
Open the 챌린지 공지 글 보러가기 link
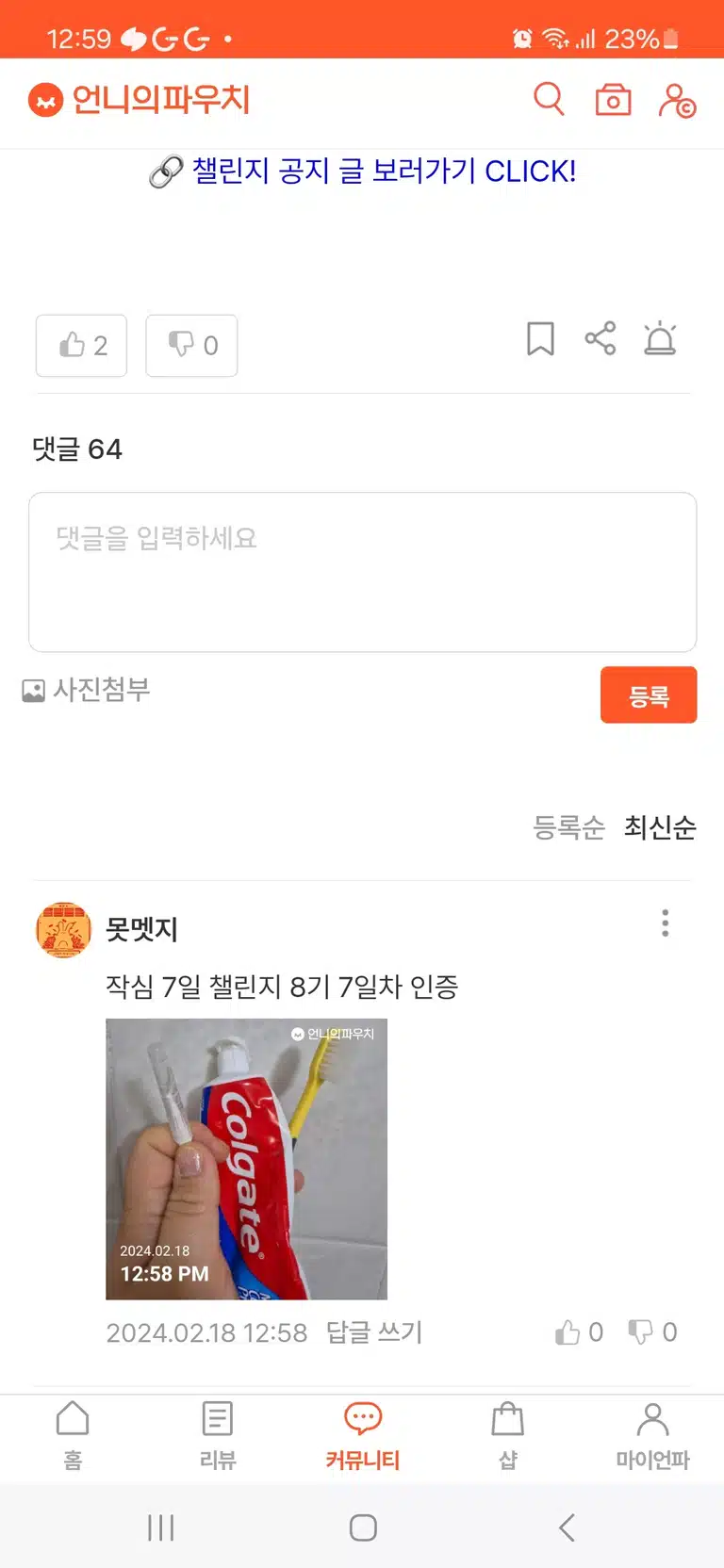point(363,171)
